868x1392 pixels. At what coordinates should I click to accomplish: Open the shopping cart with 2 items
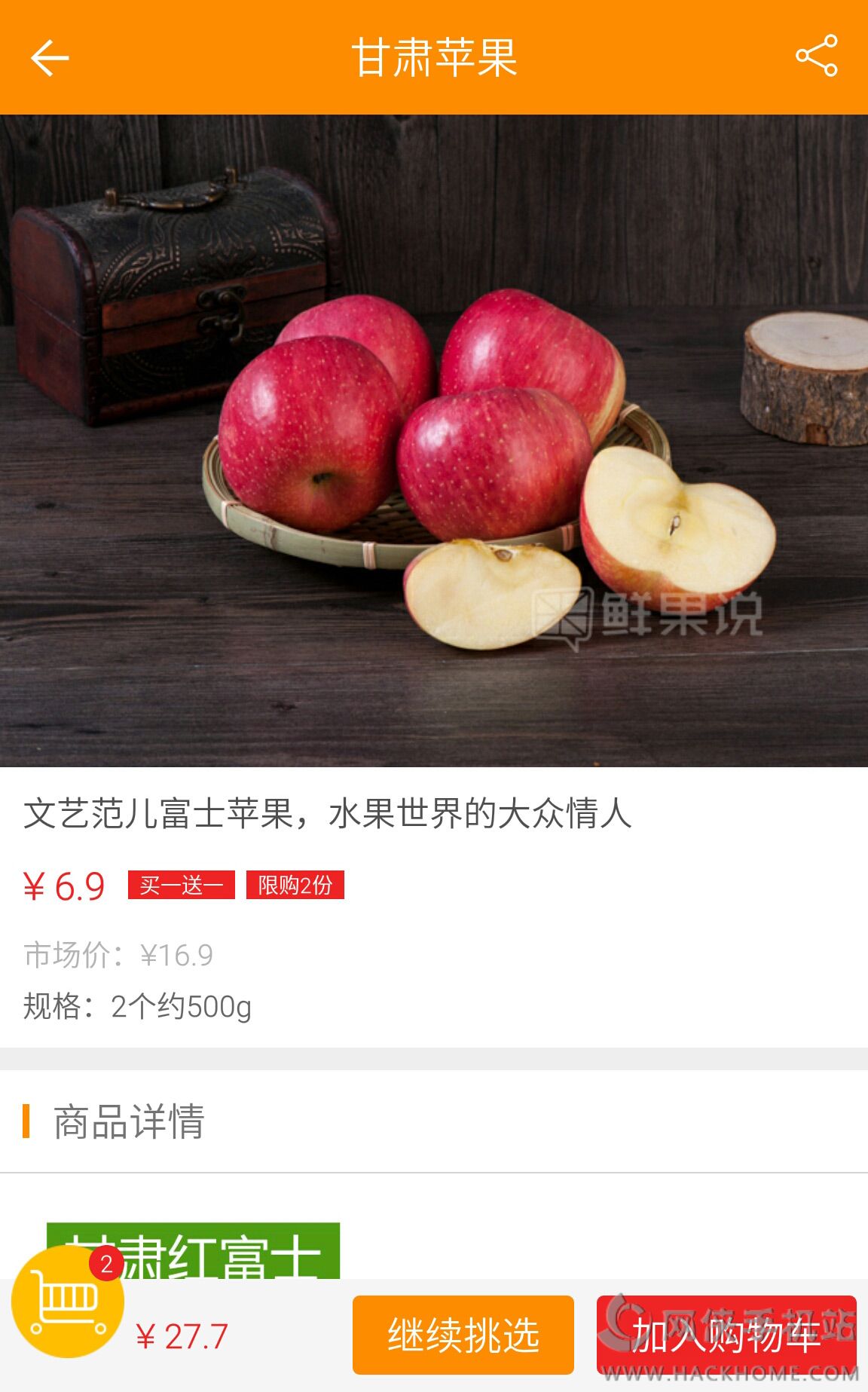click(68, 1302)
